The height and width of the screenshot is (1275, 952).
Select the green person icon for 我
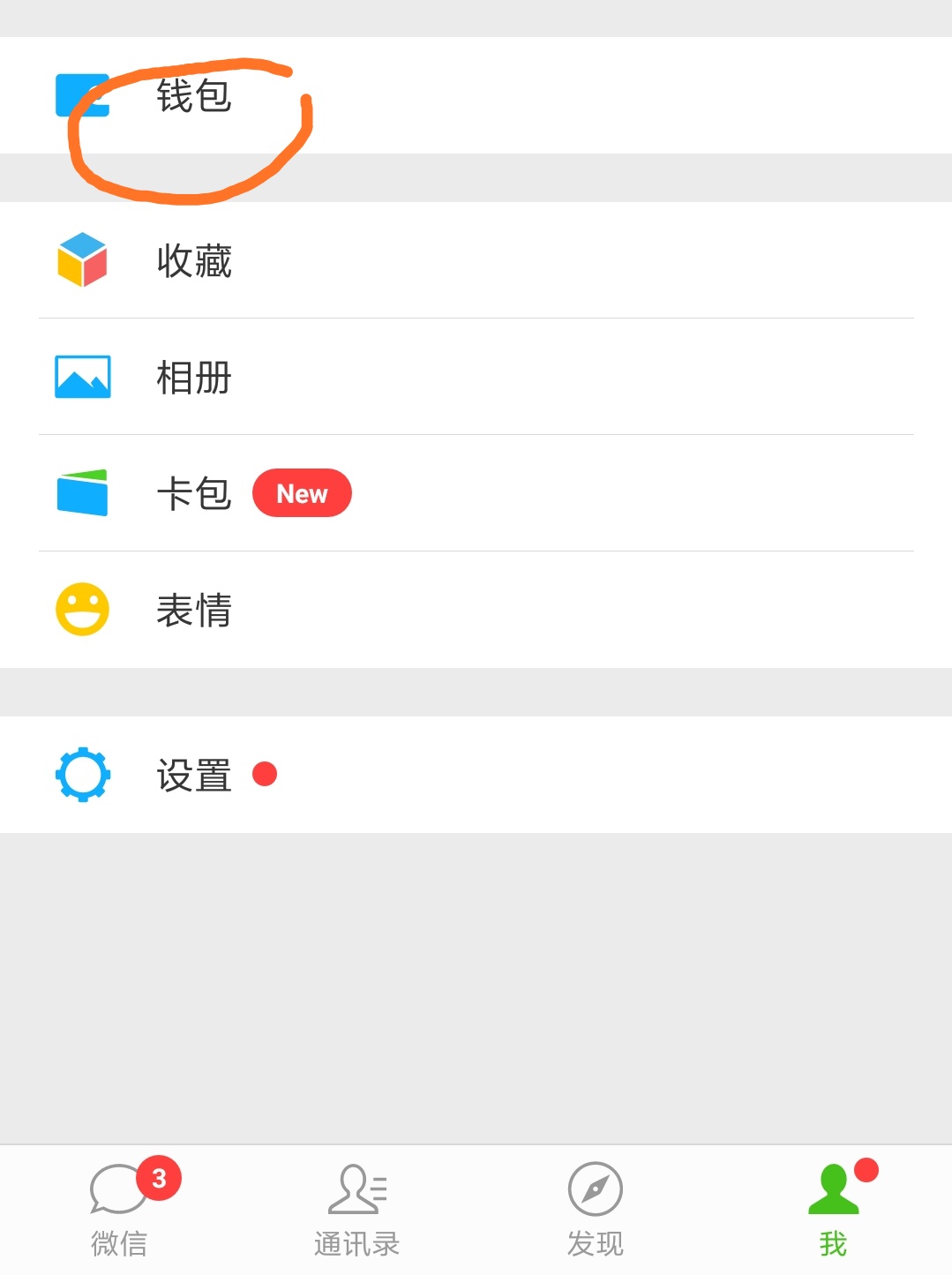(x=834, y=1191)
